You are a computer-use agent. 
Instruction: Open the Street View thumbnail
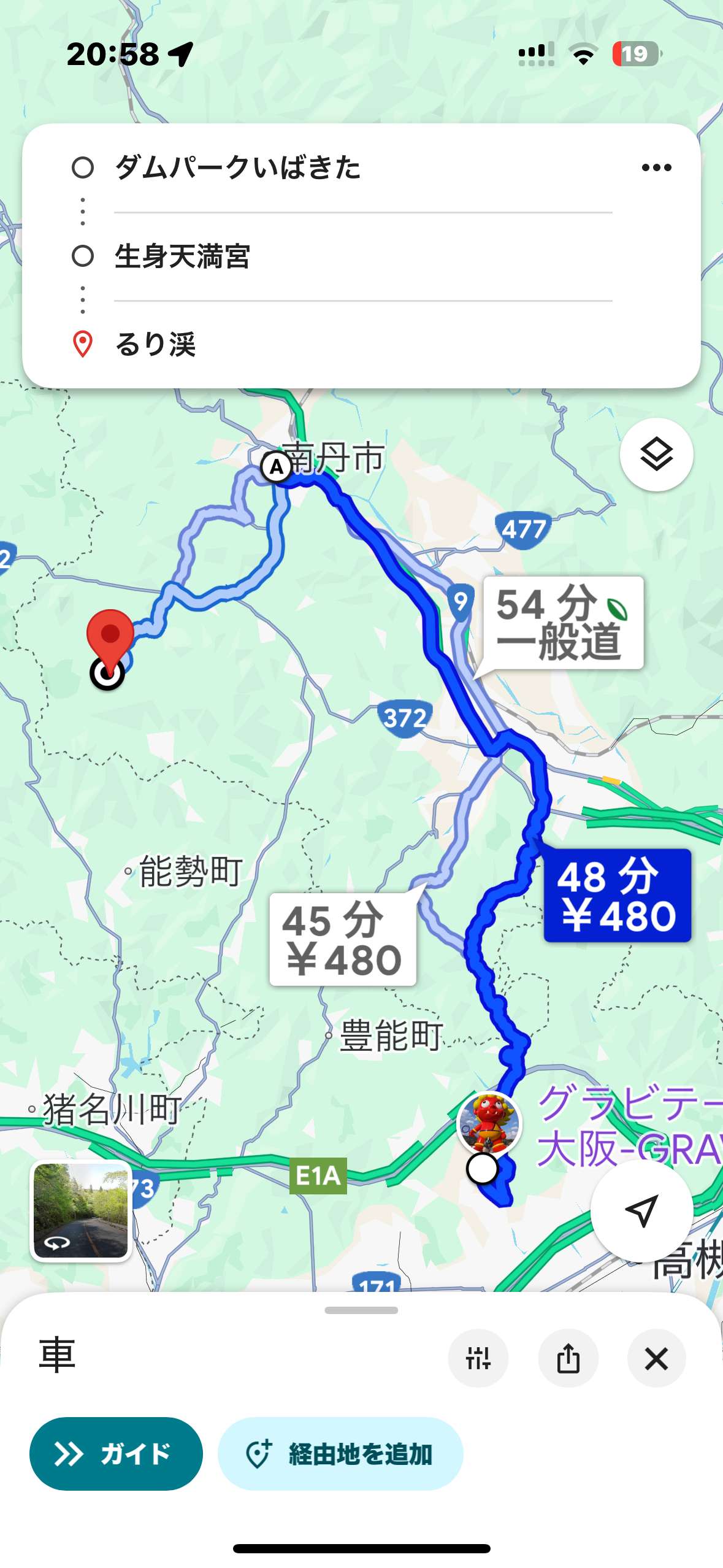point(81,1210)
